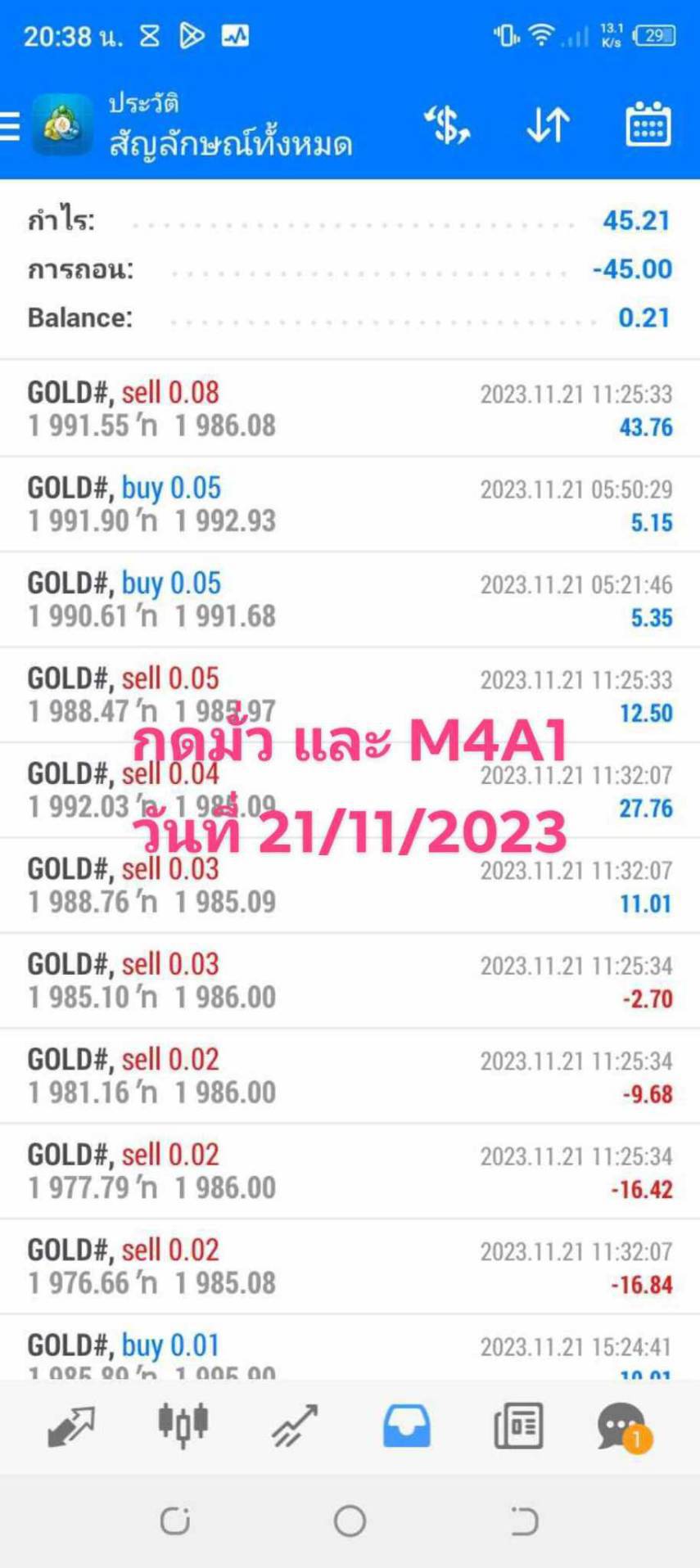The height and width of the screenshot is (1568, 700).
Task: Expand the GOLD# sell 0.02 trade with -16.84 loss
Action: point(350,1267)
